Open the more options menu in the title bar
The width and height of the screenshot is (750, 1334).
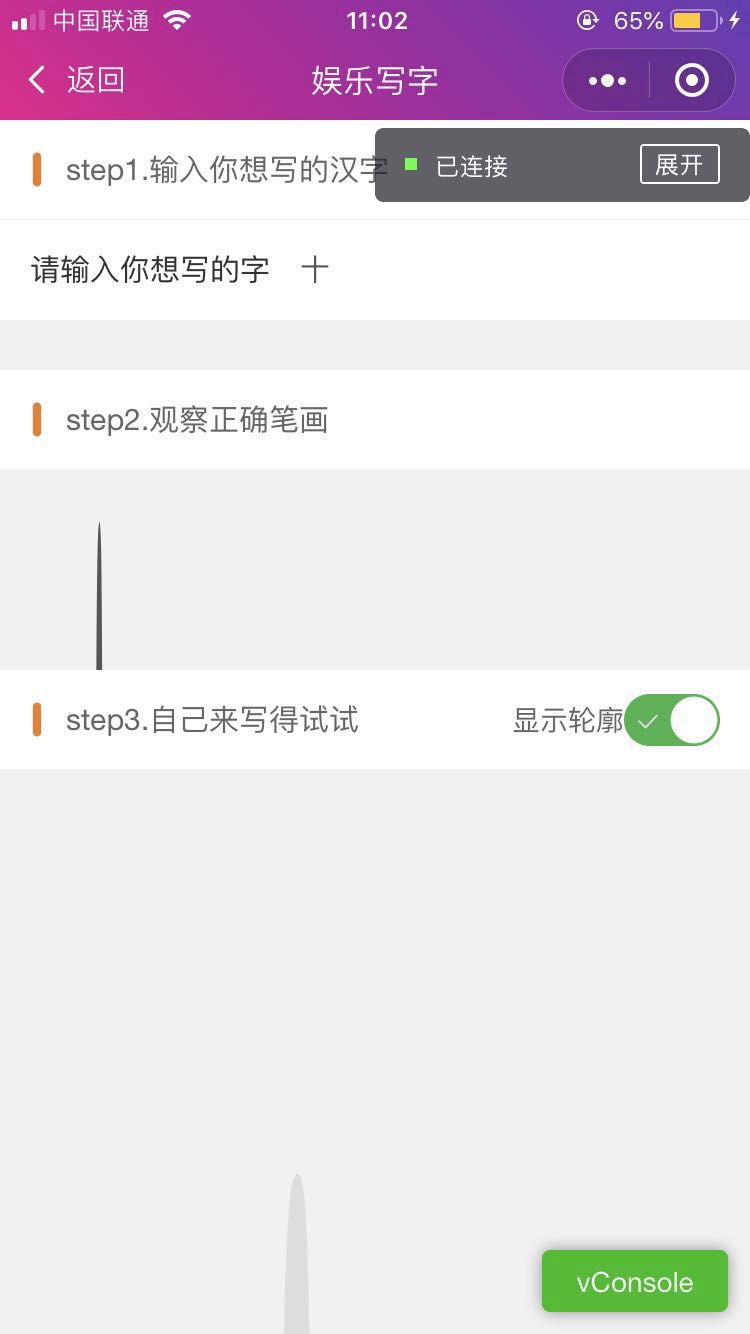tap(606, 80)
